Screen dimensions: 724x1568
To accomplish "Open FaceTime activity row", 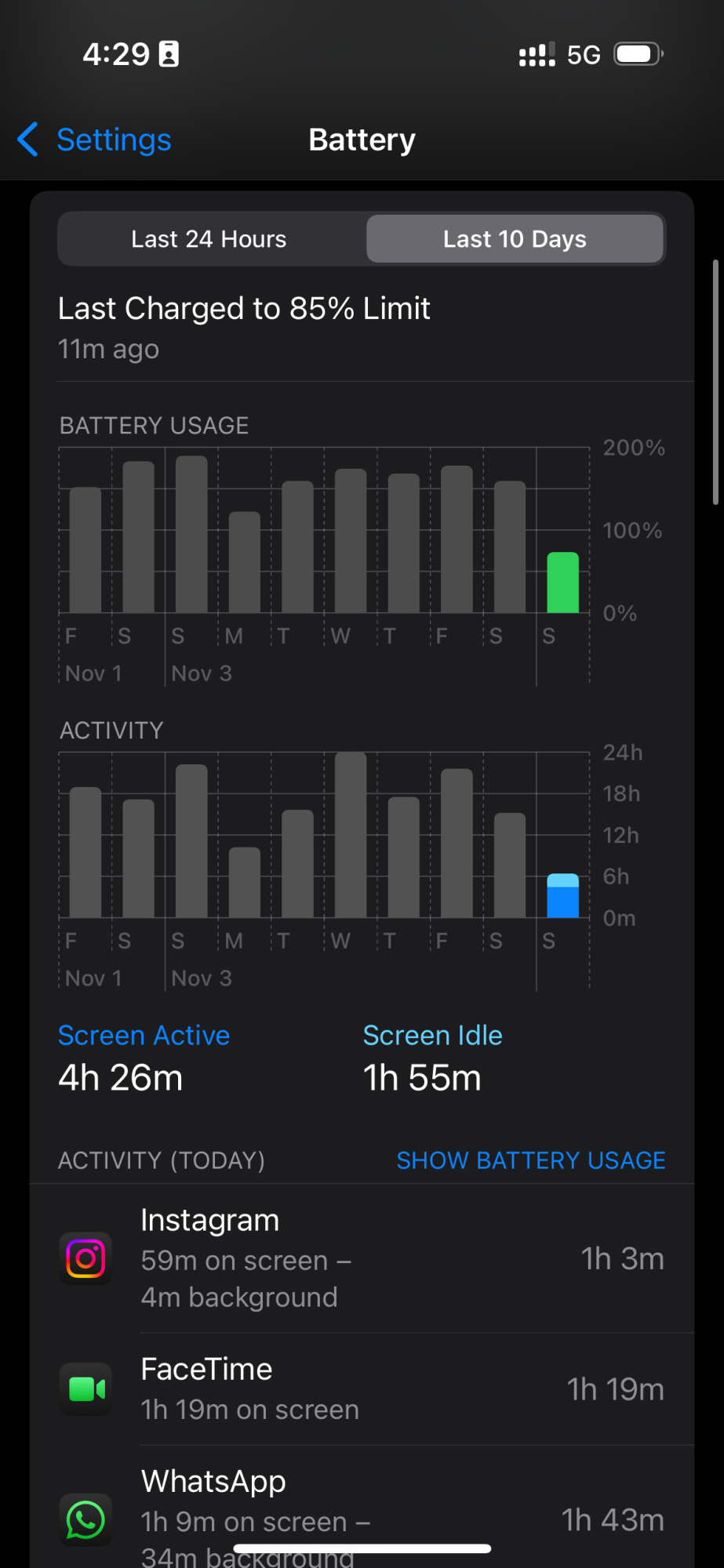I will coord(362,1389).
